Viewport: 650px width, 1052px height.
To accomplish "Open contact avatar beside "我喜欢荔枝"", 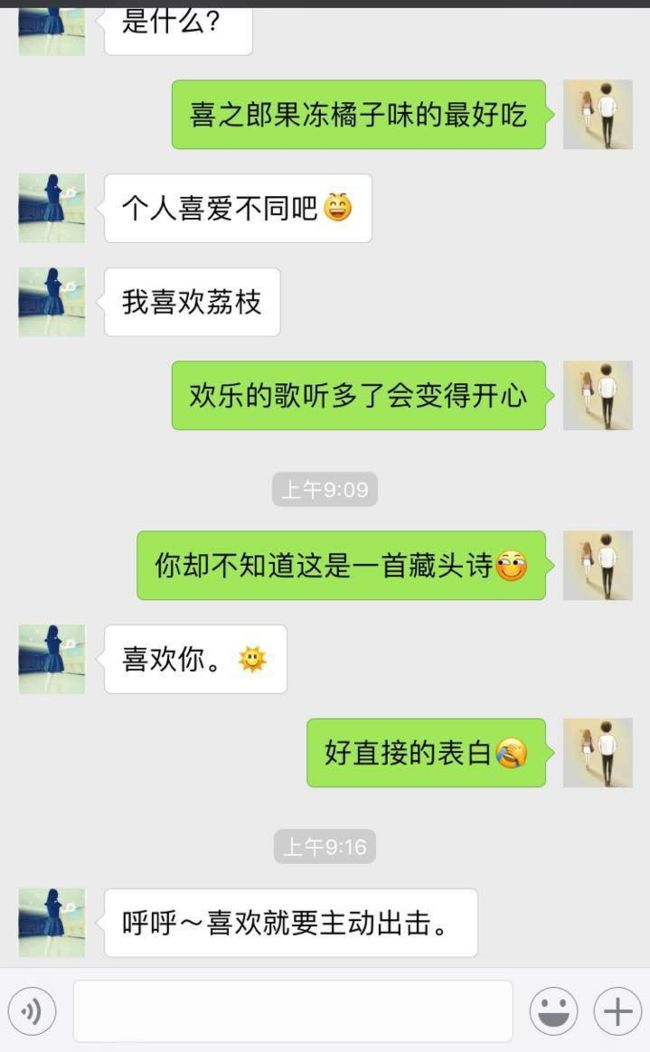I will pos(52,302).
